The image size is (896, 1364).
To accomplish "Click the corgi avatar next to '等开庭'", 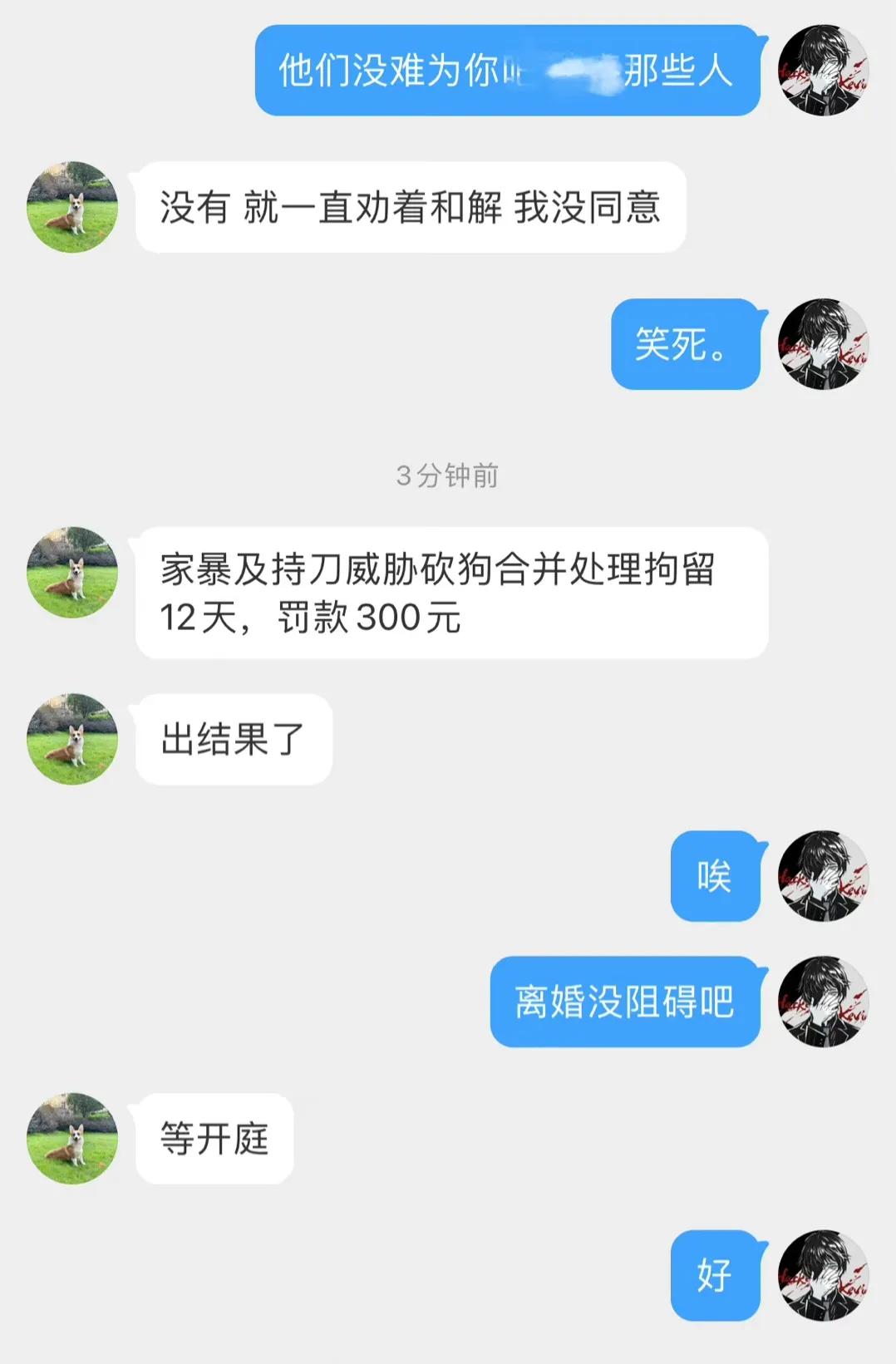I will click(x=71, y=1137).
